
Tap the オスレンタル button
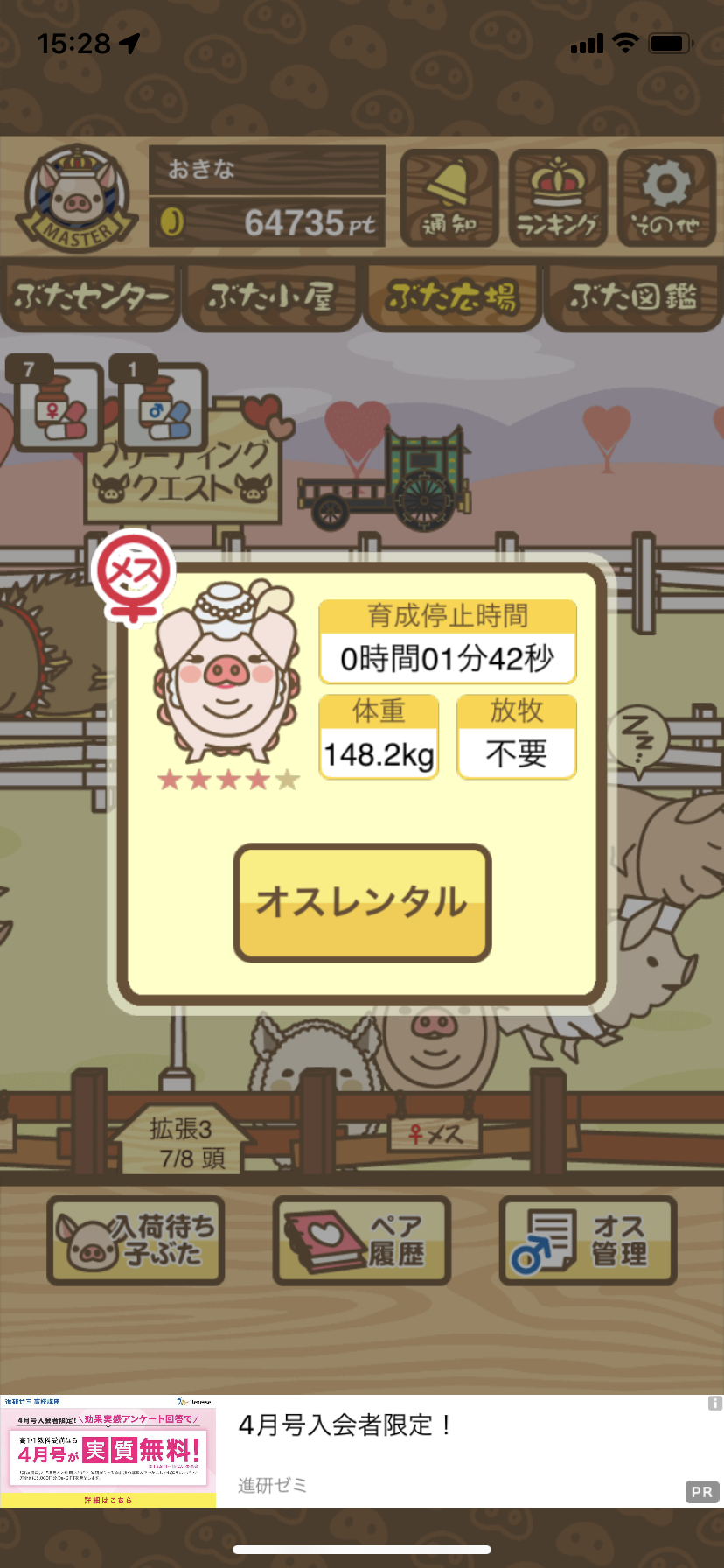pyautogui.click(x=362, y=902)
